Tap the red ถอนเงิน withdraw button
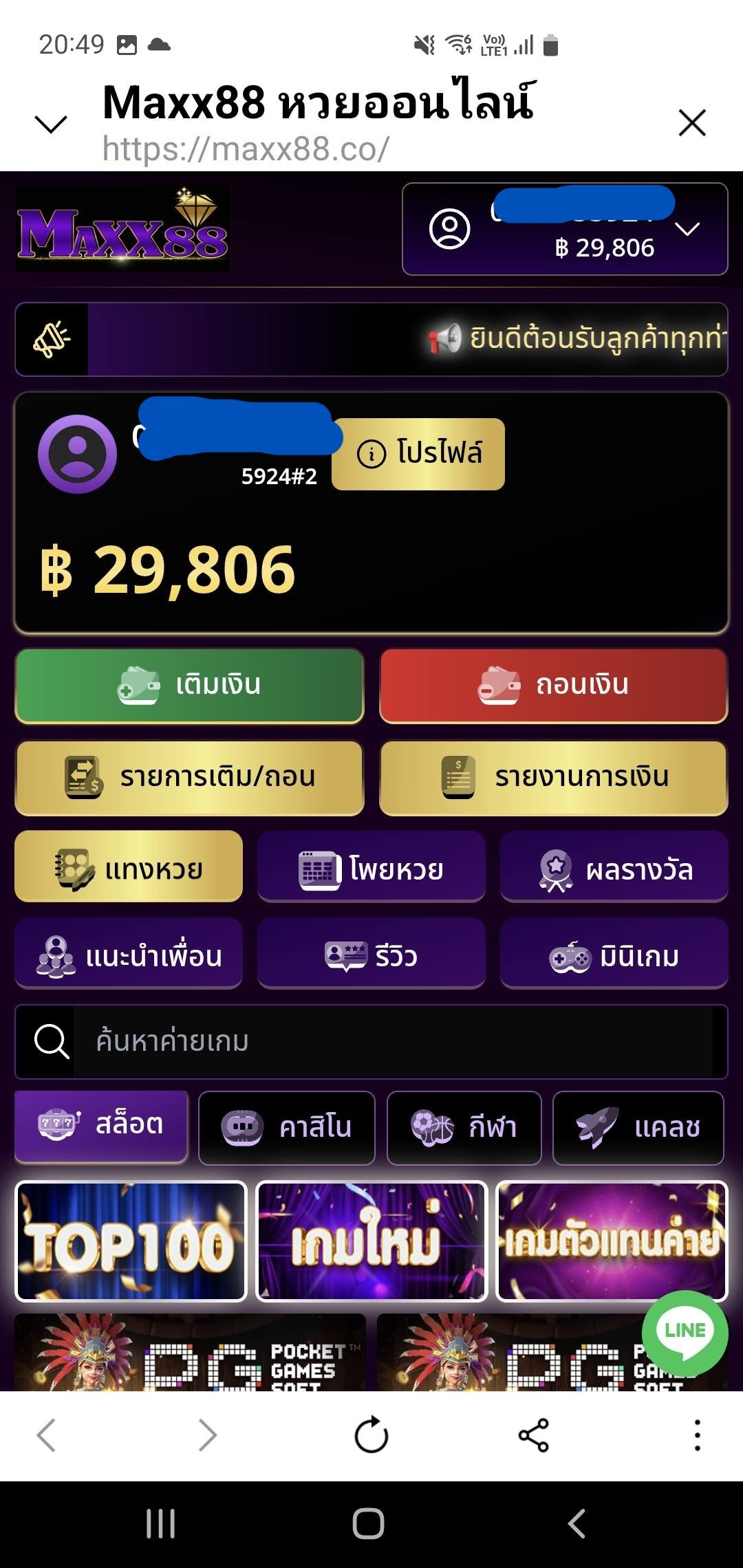The image size is (743, 1568). tap(553, 686)
